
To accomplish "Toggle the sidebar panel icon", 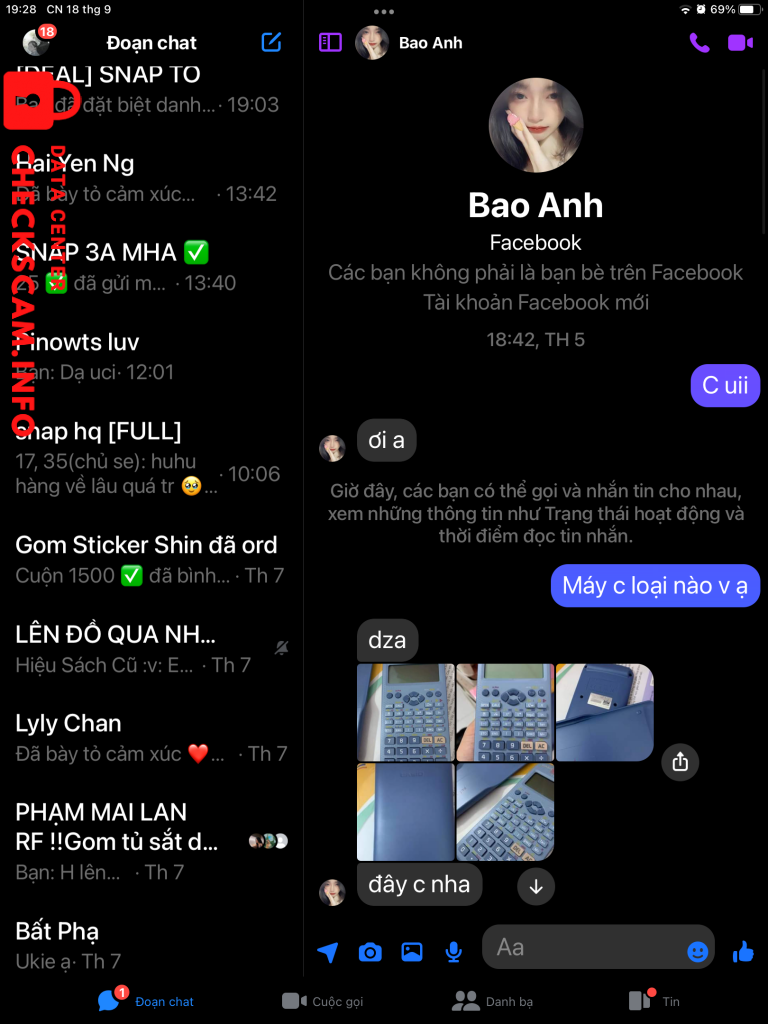I will [x=330, y=42].
